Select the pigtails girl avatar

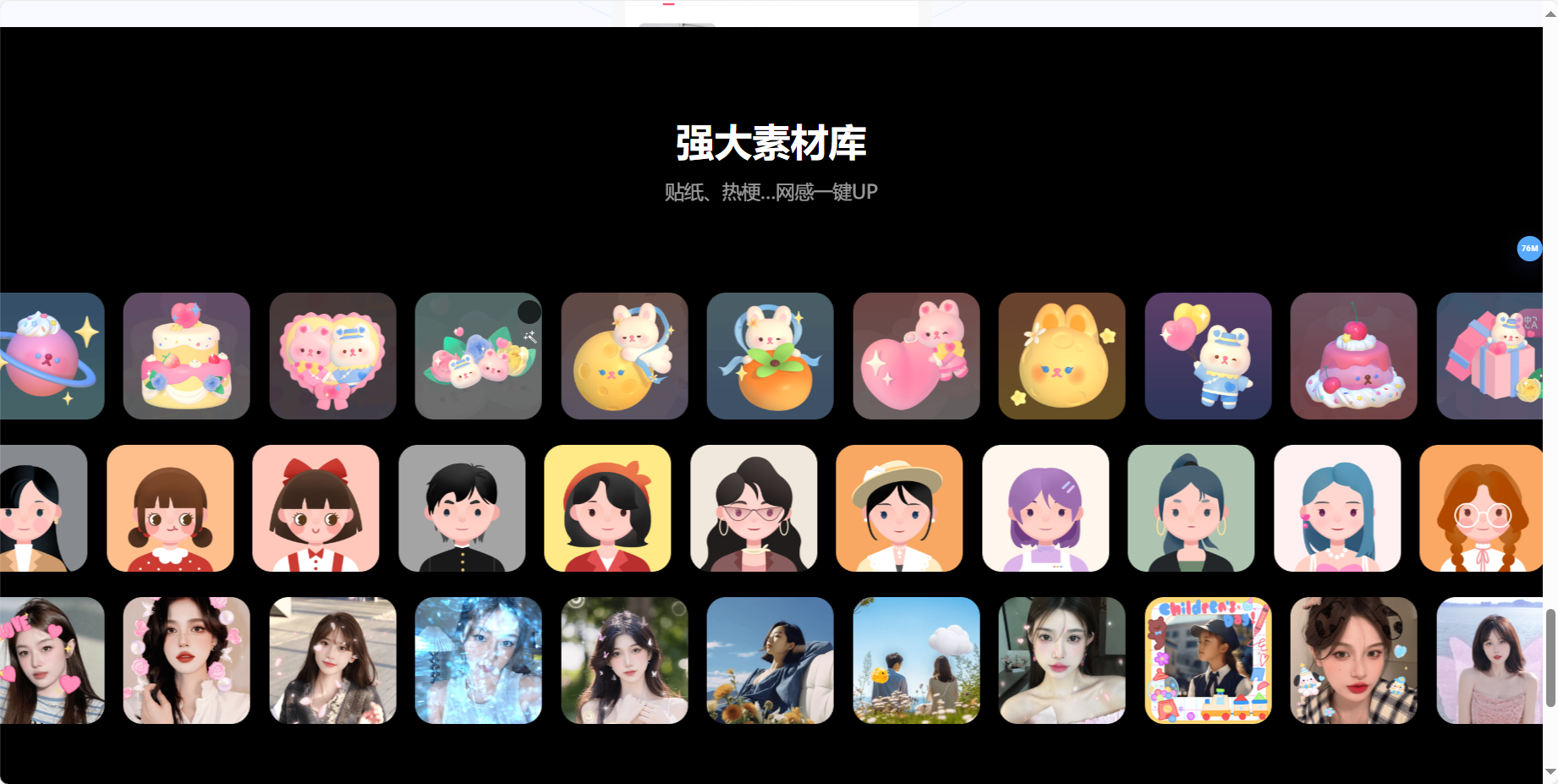[x=170, y=508]
